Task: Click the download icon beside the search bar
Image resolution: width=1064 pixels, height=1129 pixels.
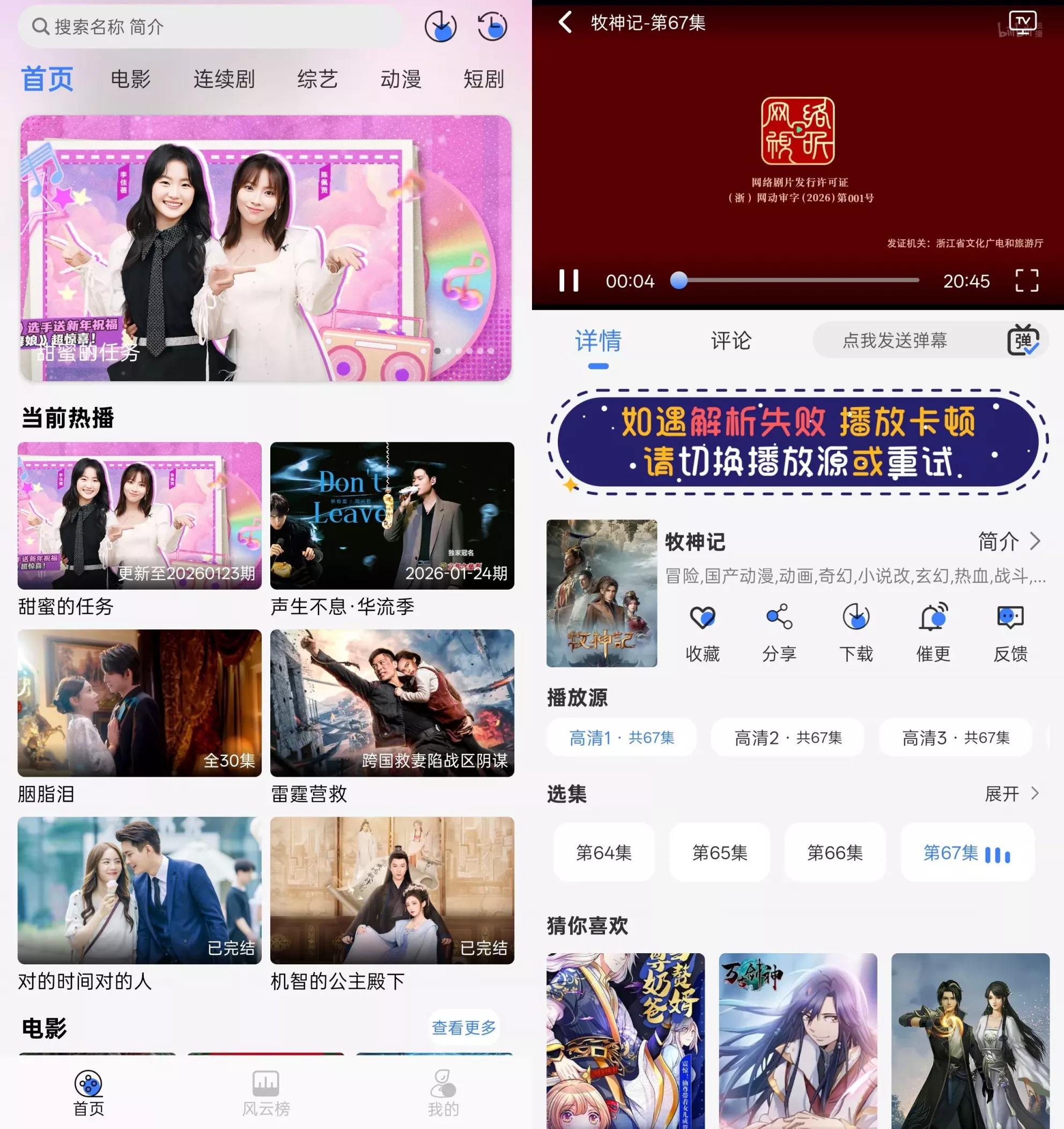Action: click(441, 27)
